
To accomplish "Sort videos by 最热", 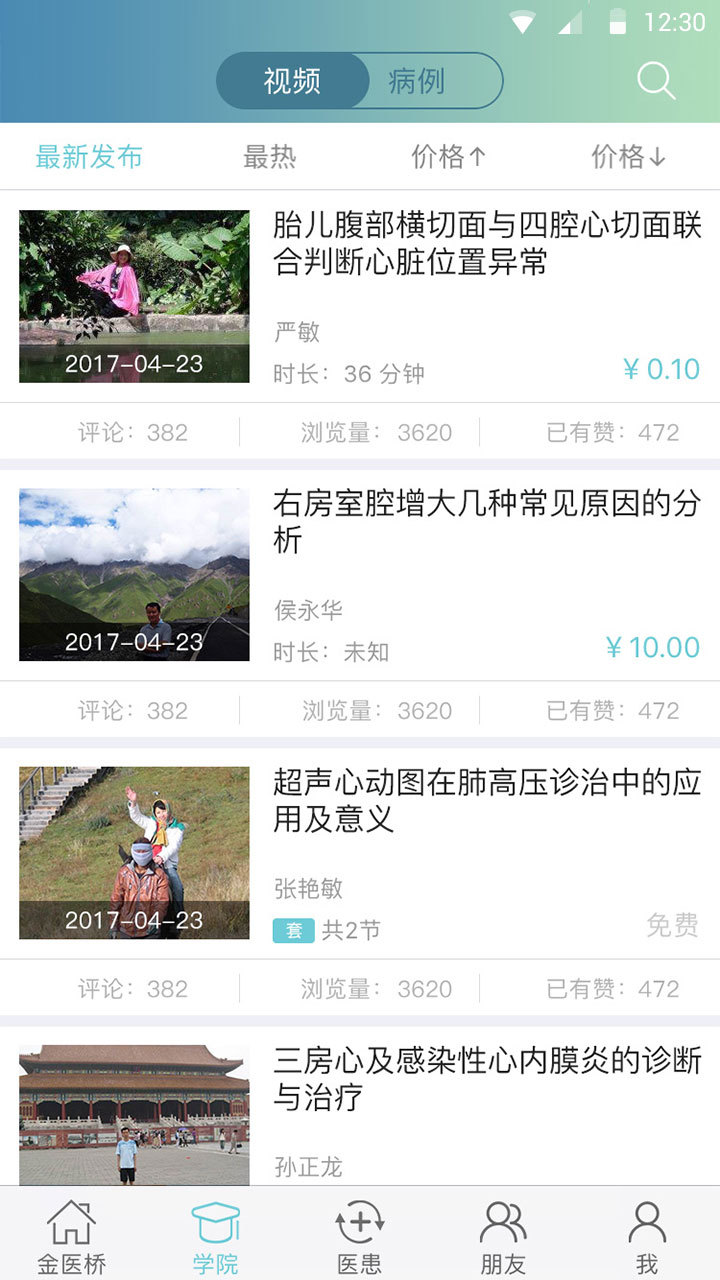I will coord(270,157).
